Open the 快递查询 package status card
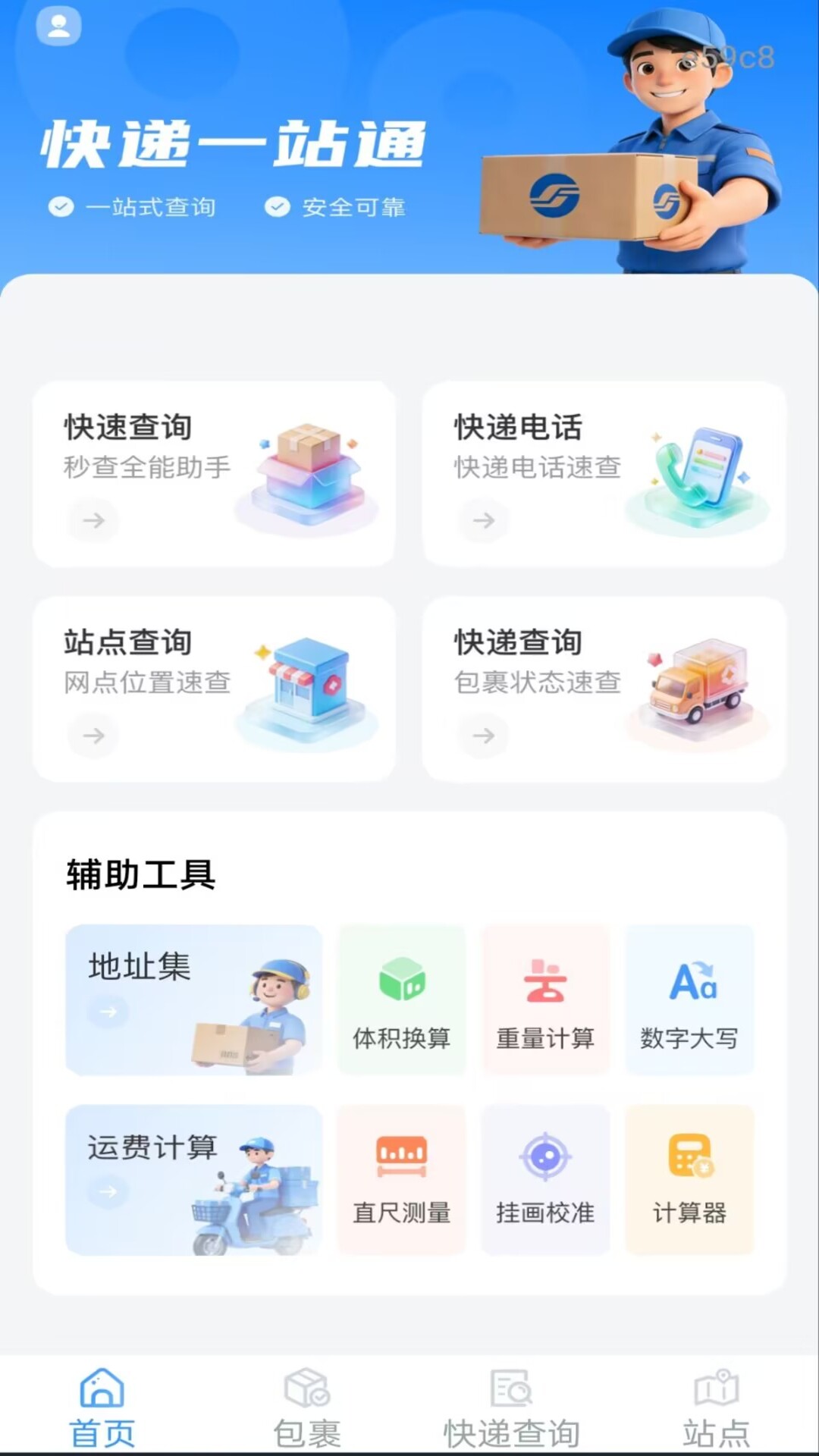The image size is (819, 1456). click(x=604, y=689)
